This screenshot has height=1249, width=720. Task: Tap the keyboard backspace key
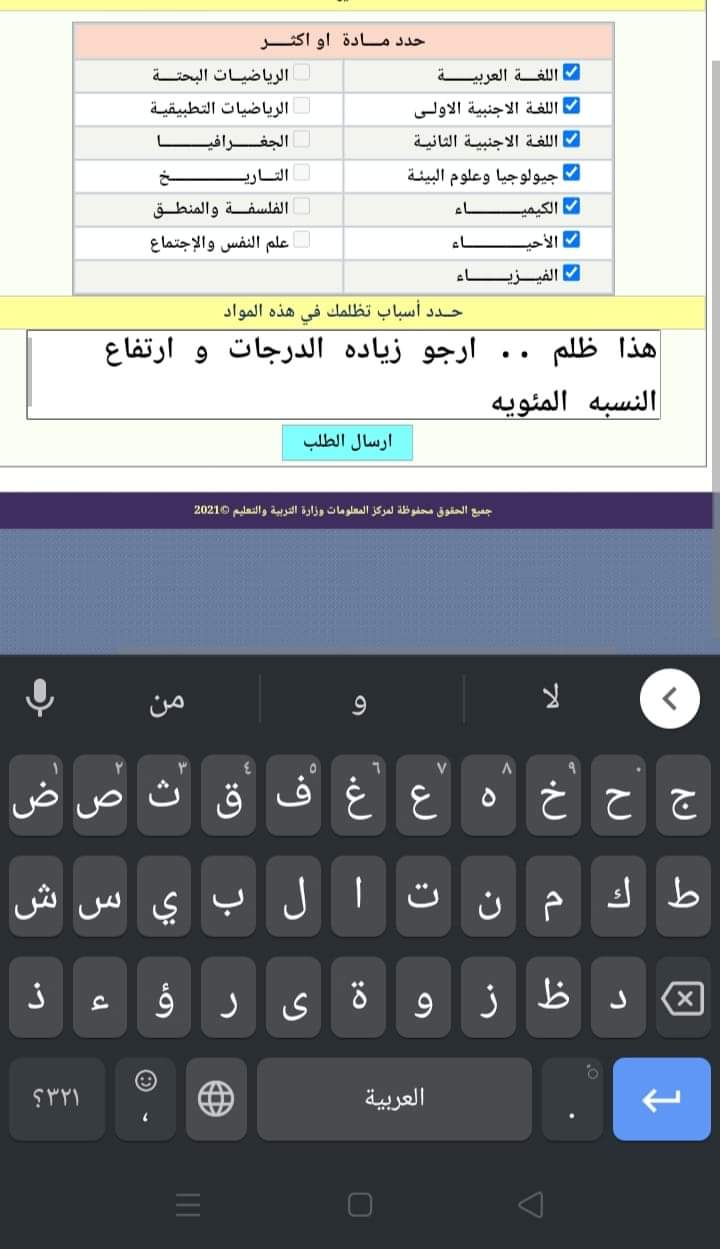[x=682, y=998]
